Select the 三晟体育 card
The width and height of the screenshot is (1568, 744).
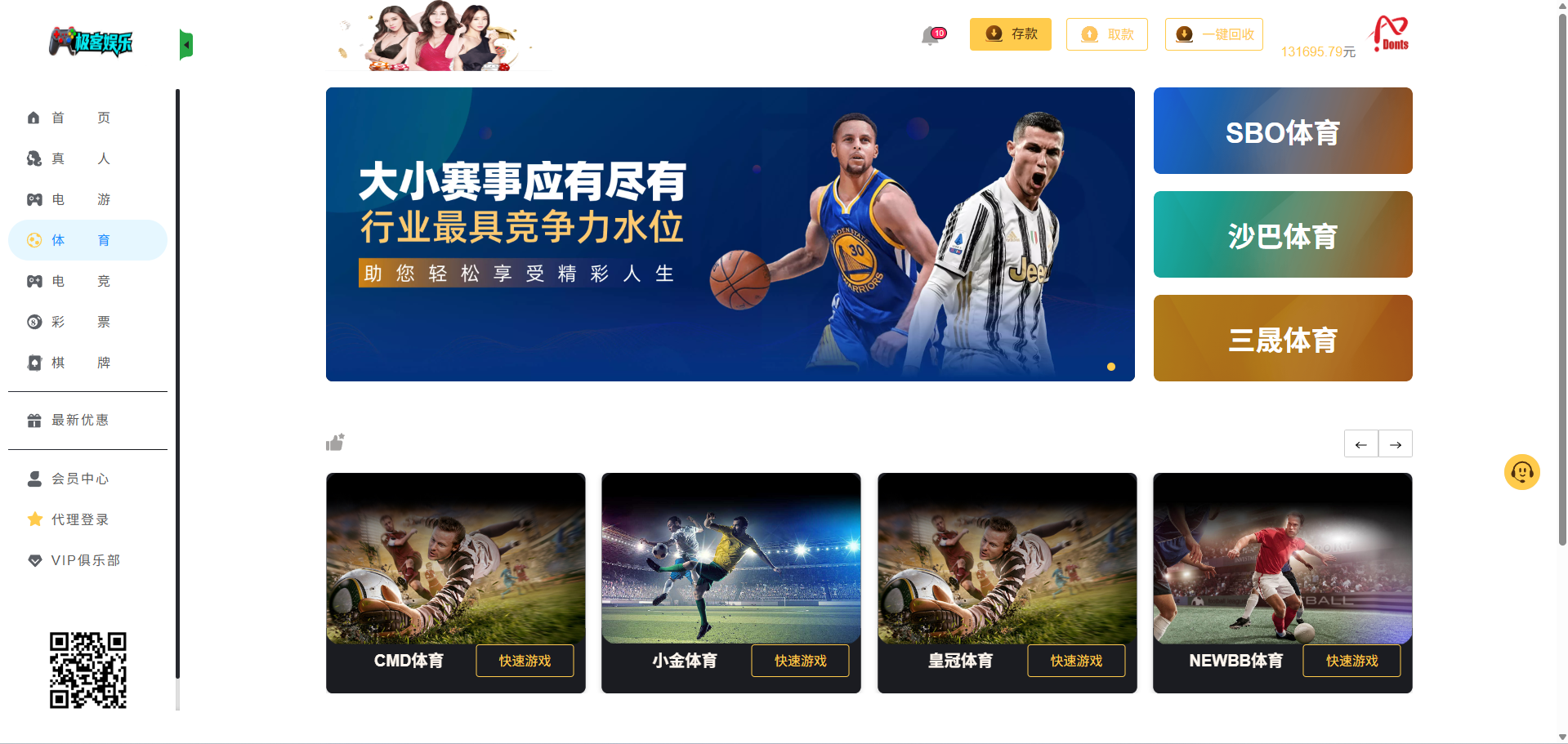[x=1282, y=338]
